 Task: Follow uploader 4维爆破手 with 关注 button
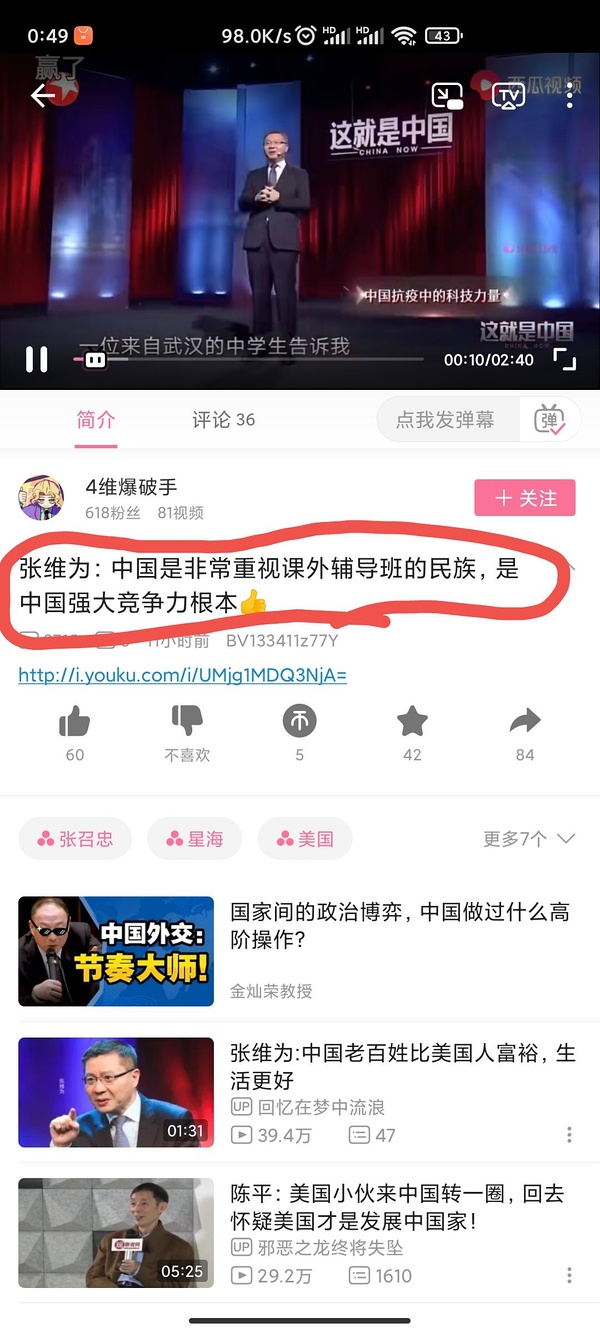(x=525, y=498)
